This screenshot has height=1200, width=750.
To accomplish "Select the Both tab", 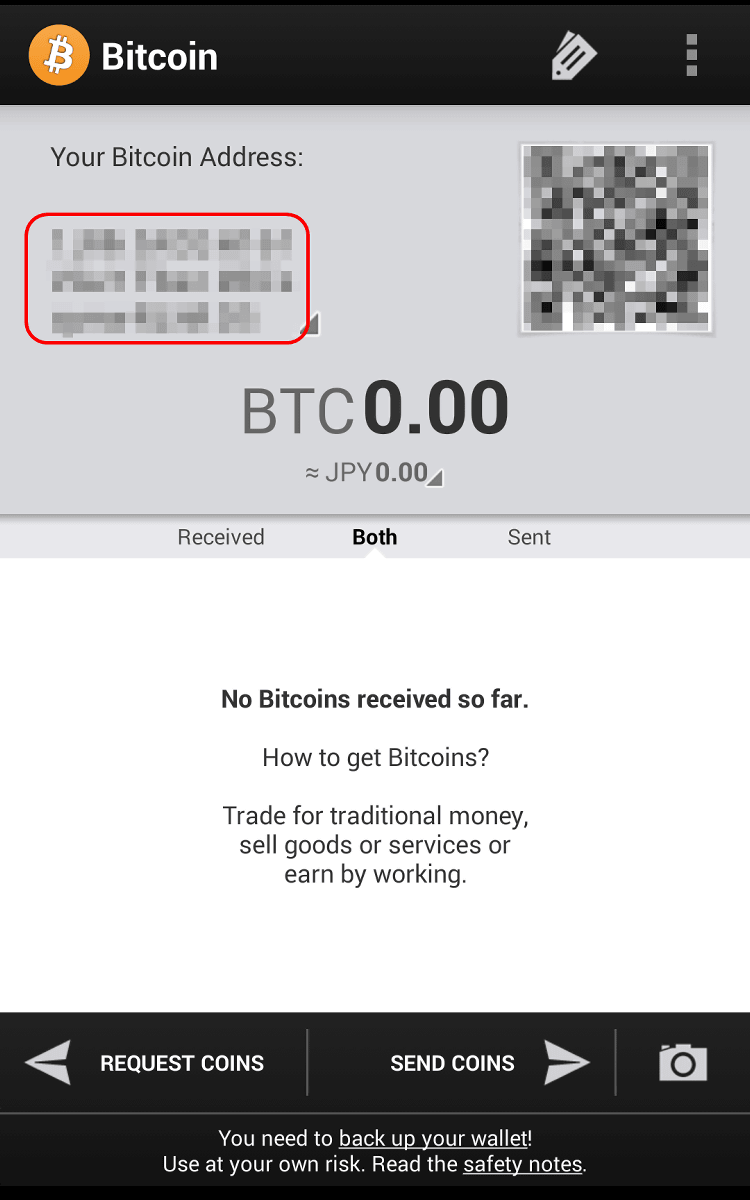I will tap(375, 537).
